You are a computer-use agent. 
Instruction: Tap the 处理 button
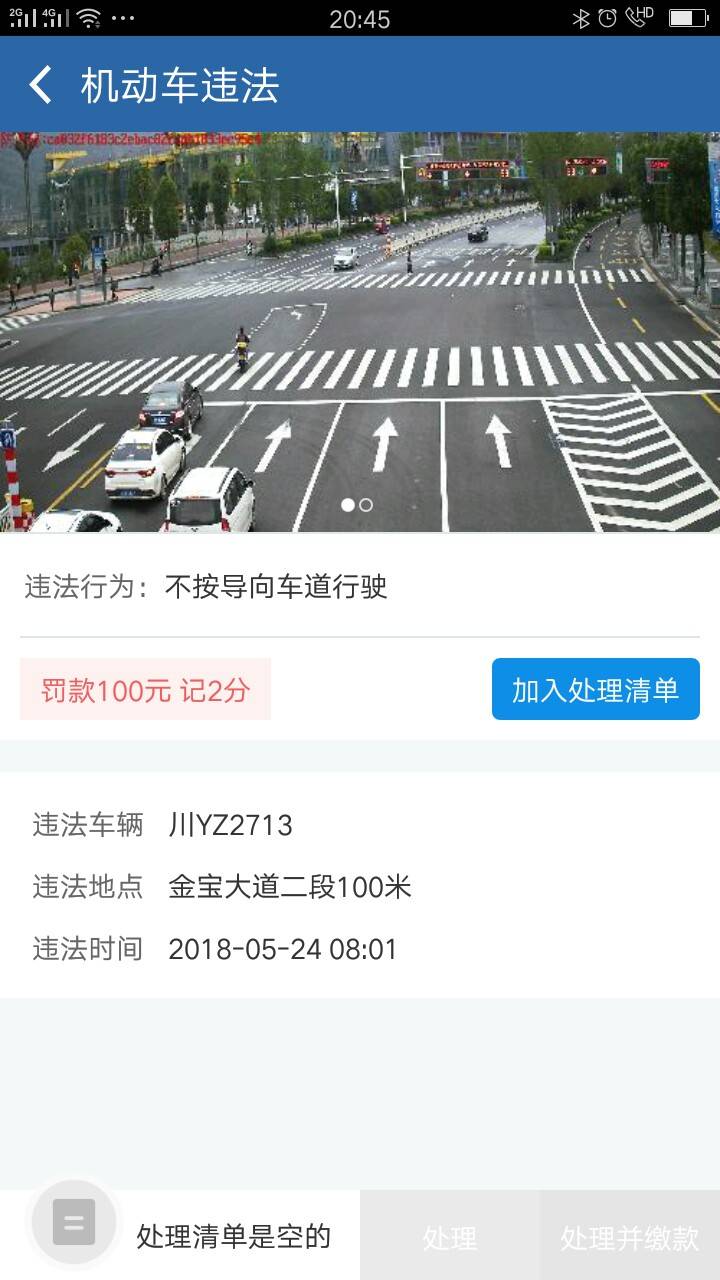point(450,1237)
